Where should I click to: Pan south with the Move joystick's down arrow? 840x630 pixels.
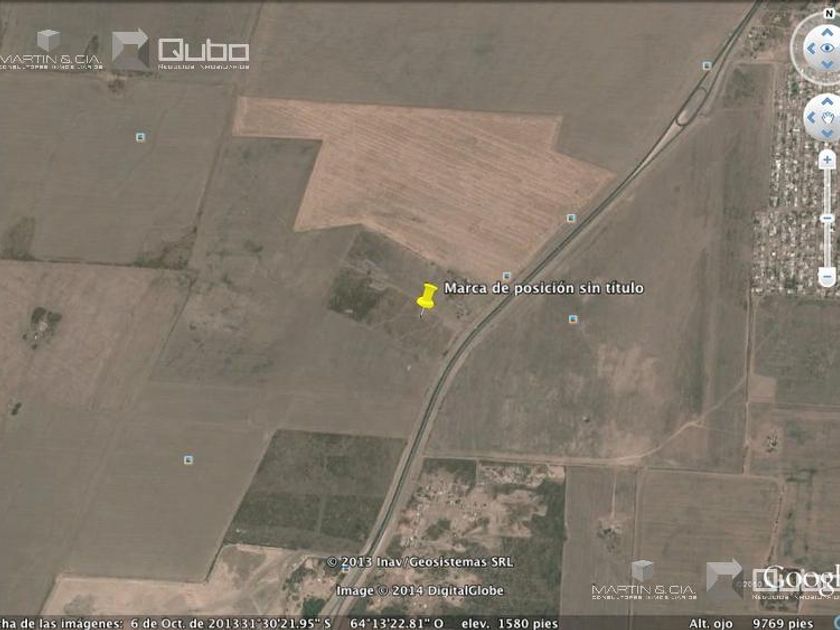pos(827,133)
